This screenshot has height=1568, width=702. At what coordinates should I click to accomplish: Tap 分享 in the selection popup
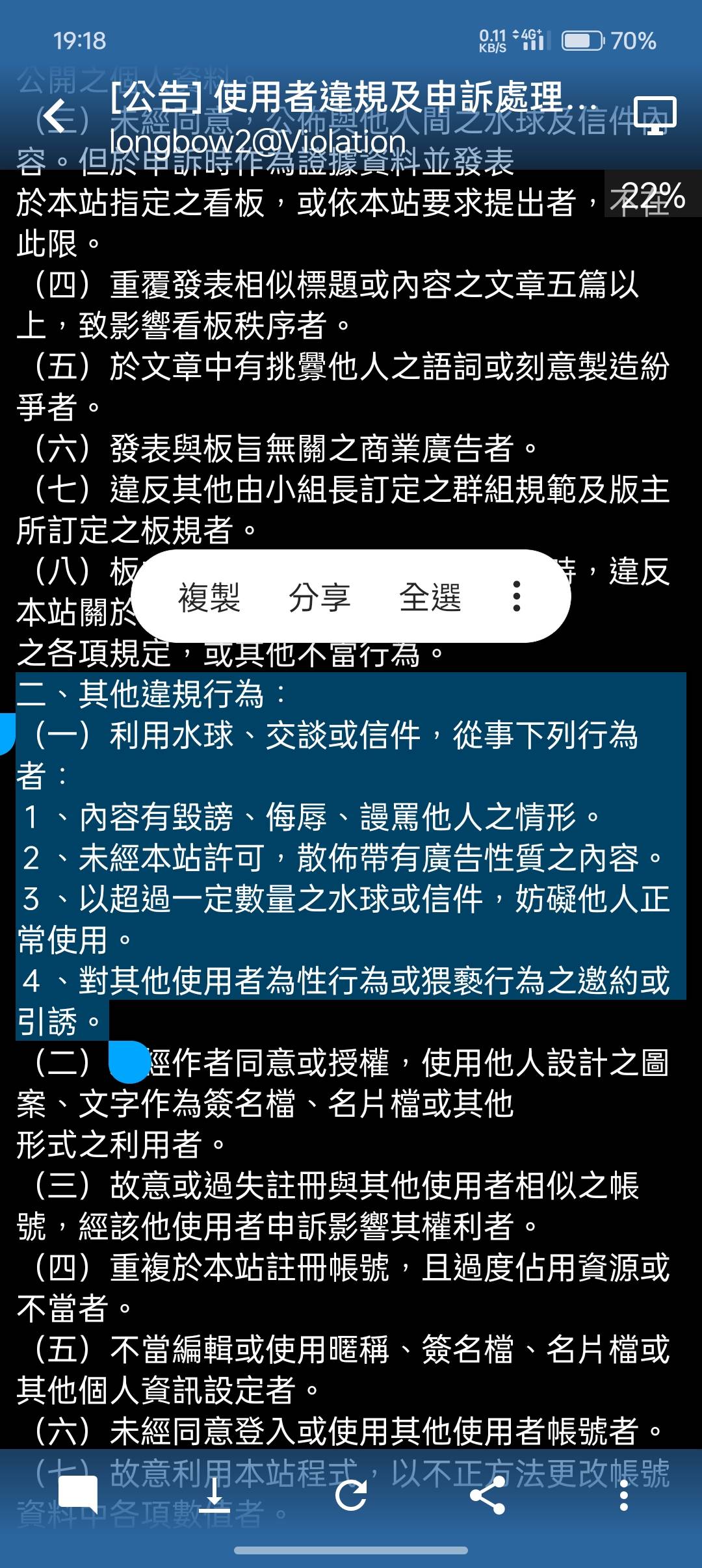319,597
